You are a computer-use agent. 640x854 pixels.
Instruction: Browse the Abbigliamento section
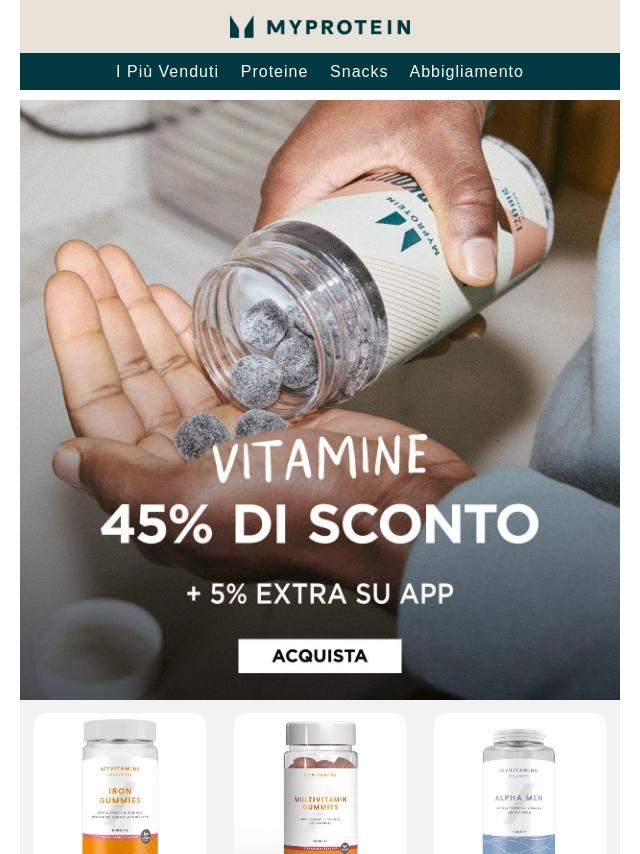466,72
